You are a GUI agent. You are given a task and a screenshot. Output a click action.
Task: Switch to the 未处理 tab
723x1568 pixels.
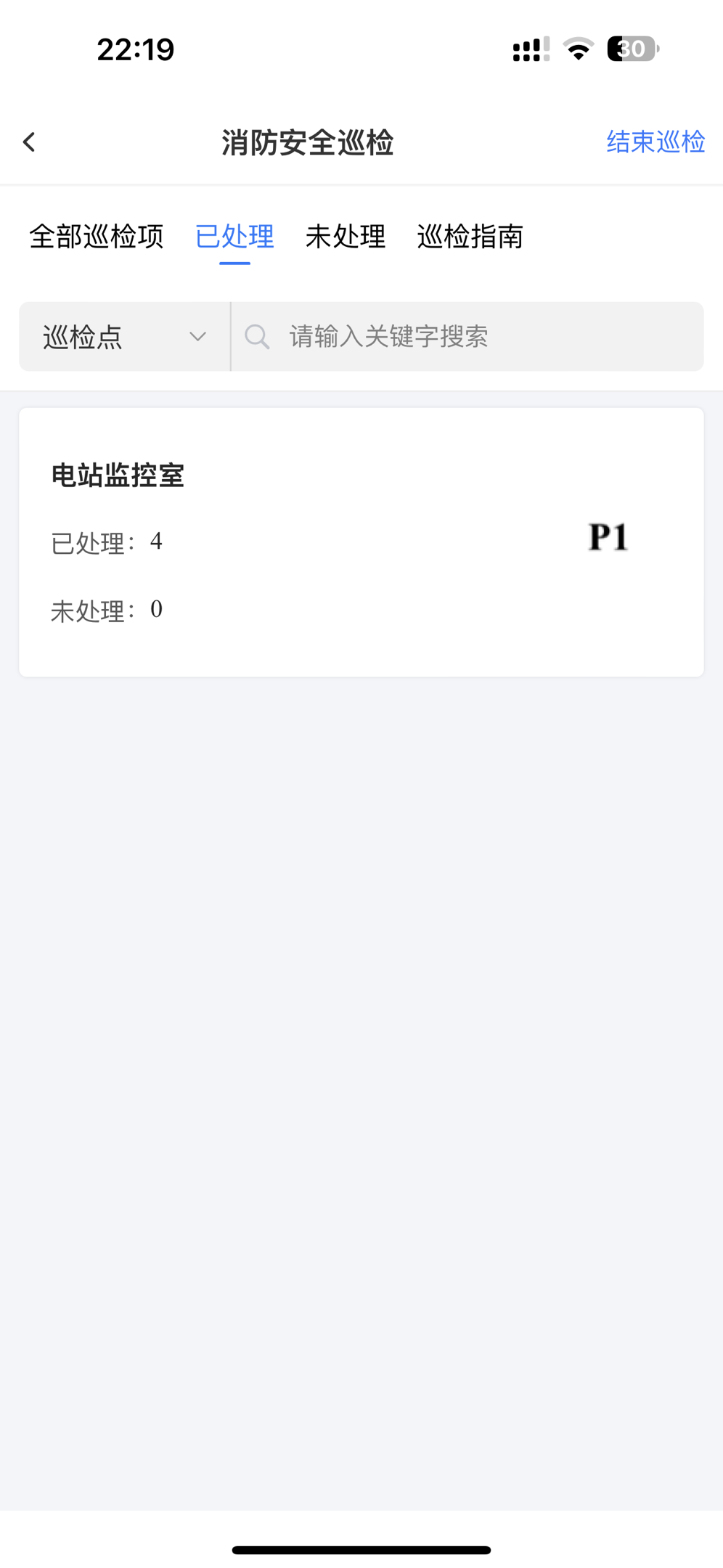point(345,237)
